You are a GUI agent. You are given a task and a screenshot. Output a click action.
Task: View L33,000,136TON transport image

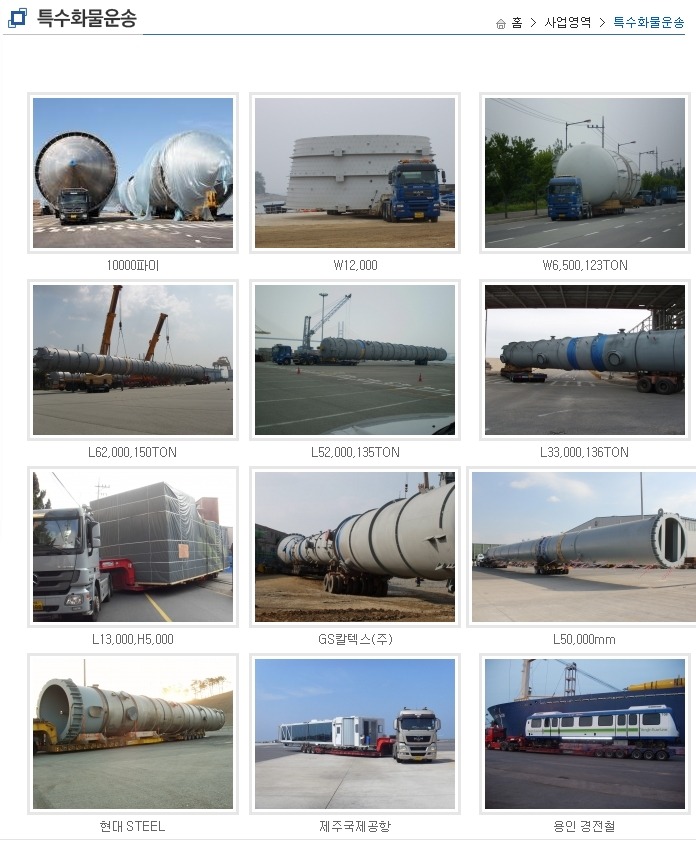(585, 360)
